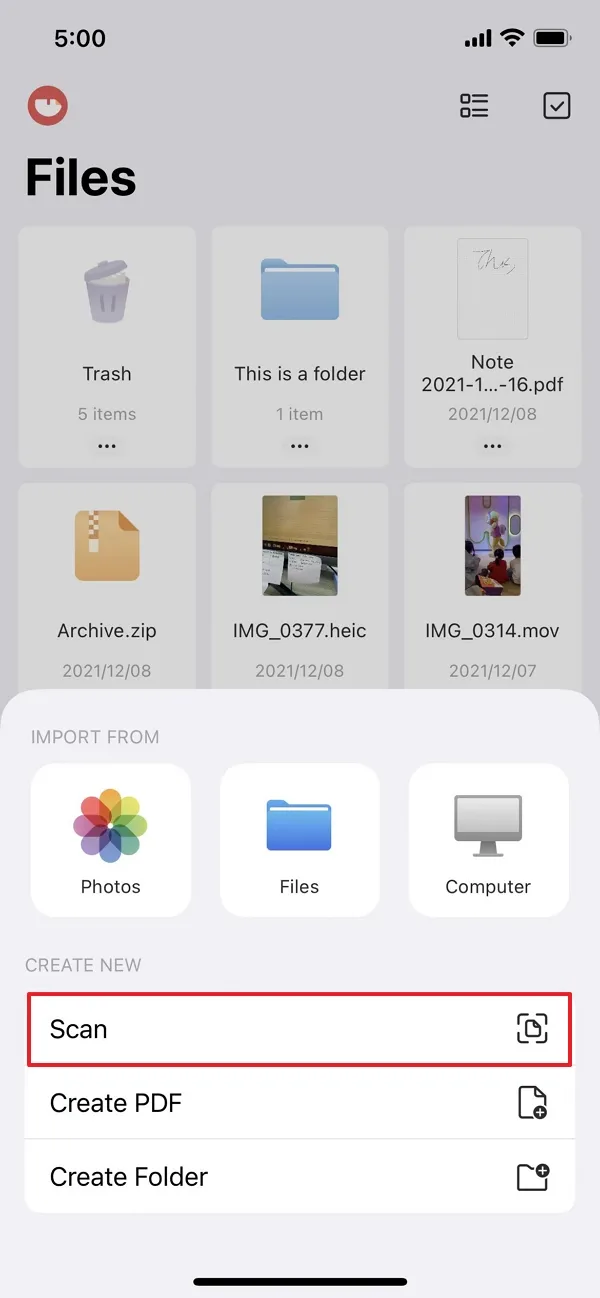The height and width of the screenshot is (1298, 600).
Task: Show more options for Trash
Action: (x=107, y=447)
